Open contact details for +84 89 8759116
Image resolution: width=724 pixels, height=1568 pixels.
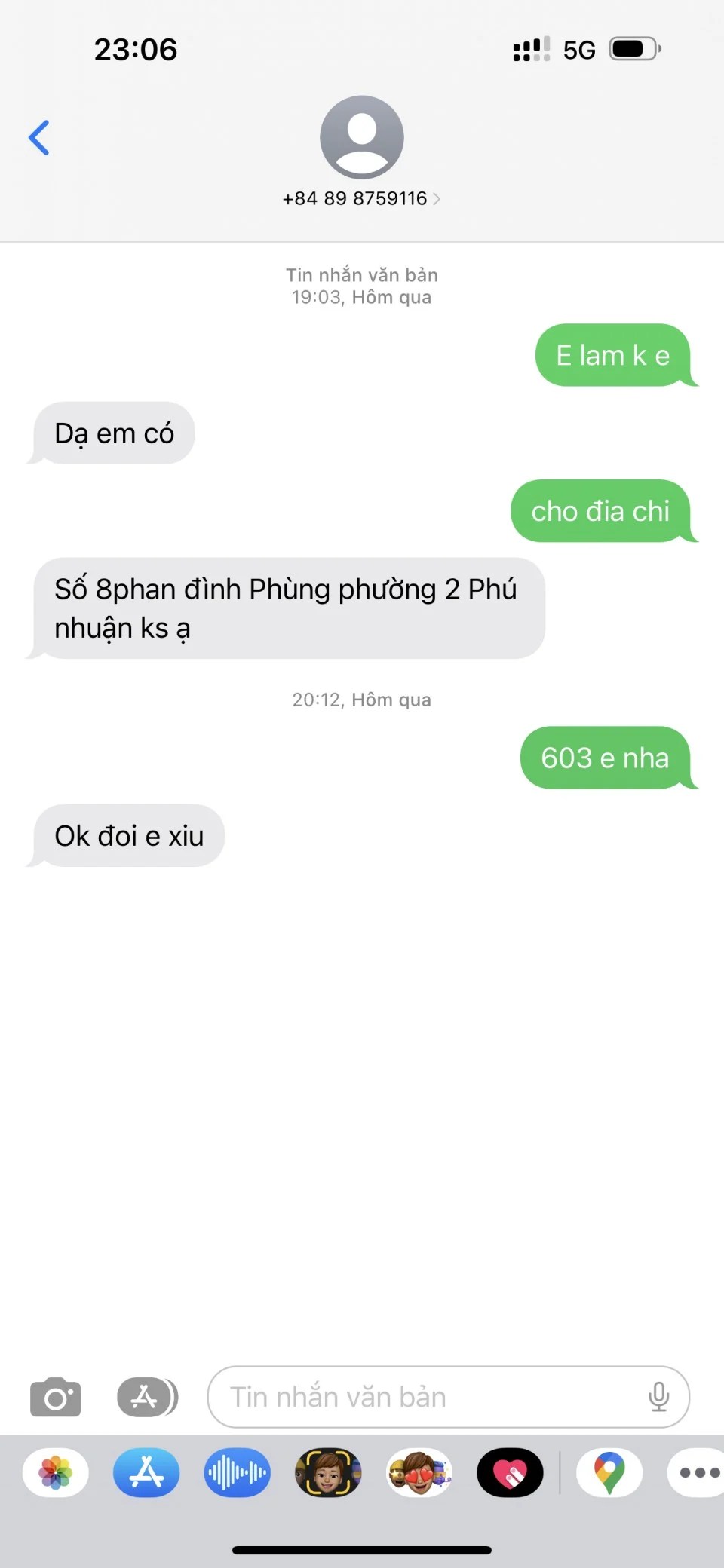[x=361, y=198]
